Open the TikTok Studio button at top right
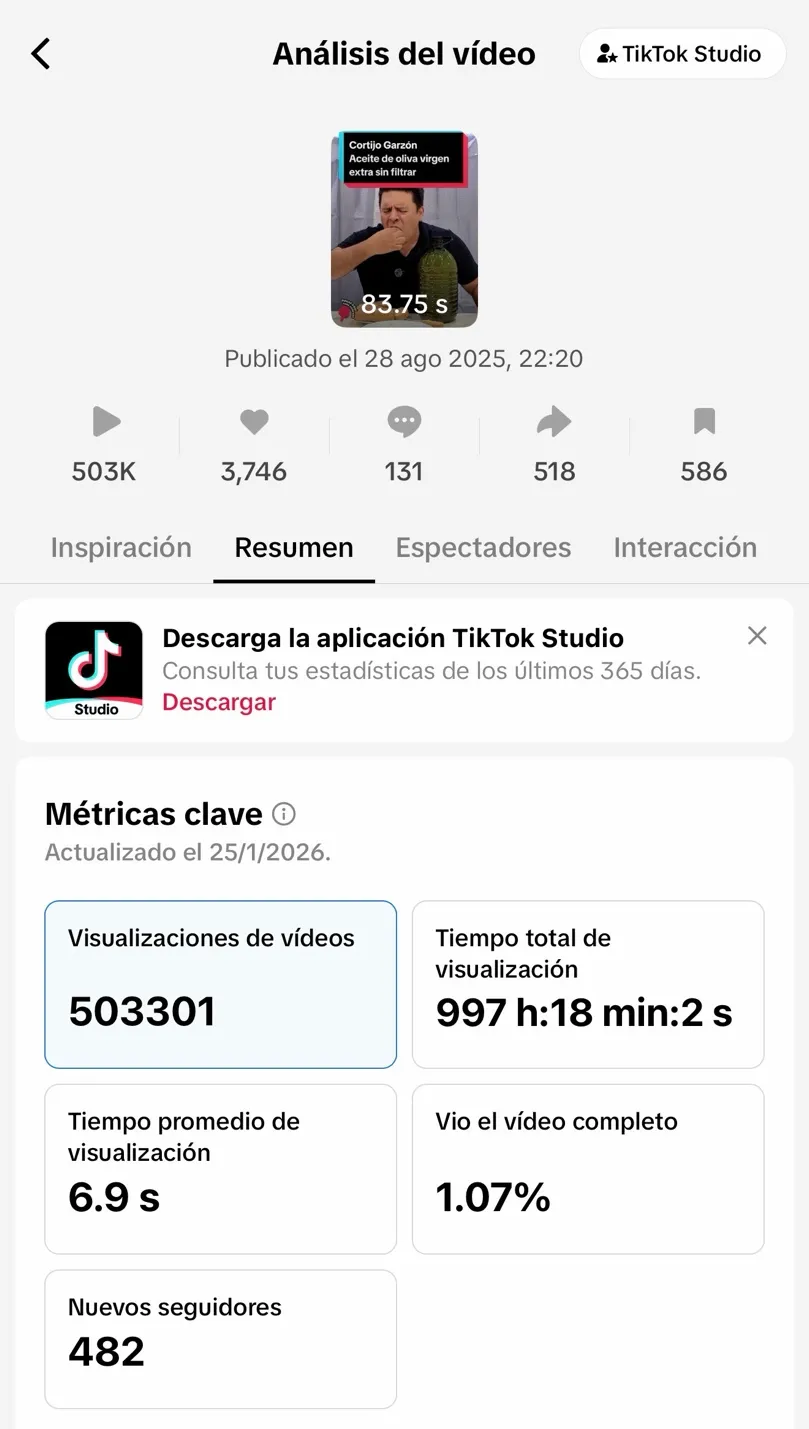This screenshot has width=809, height=1429. (x=681, y=53)
